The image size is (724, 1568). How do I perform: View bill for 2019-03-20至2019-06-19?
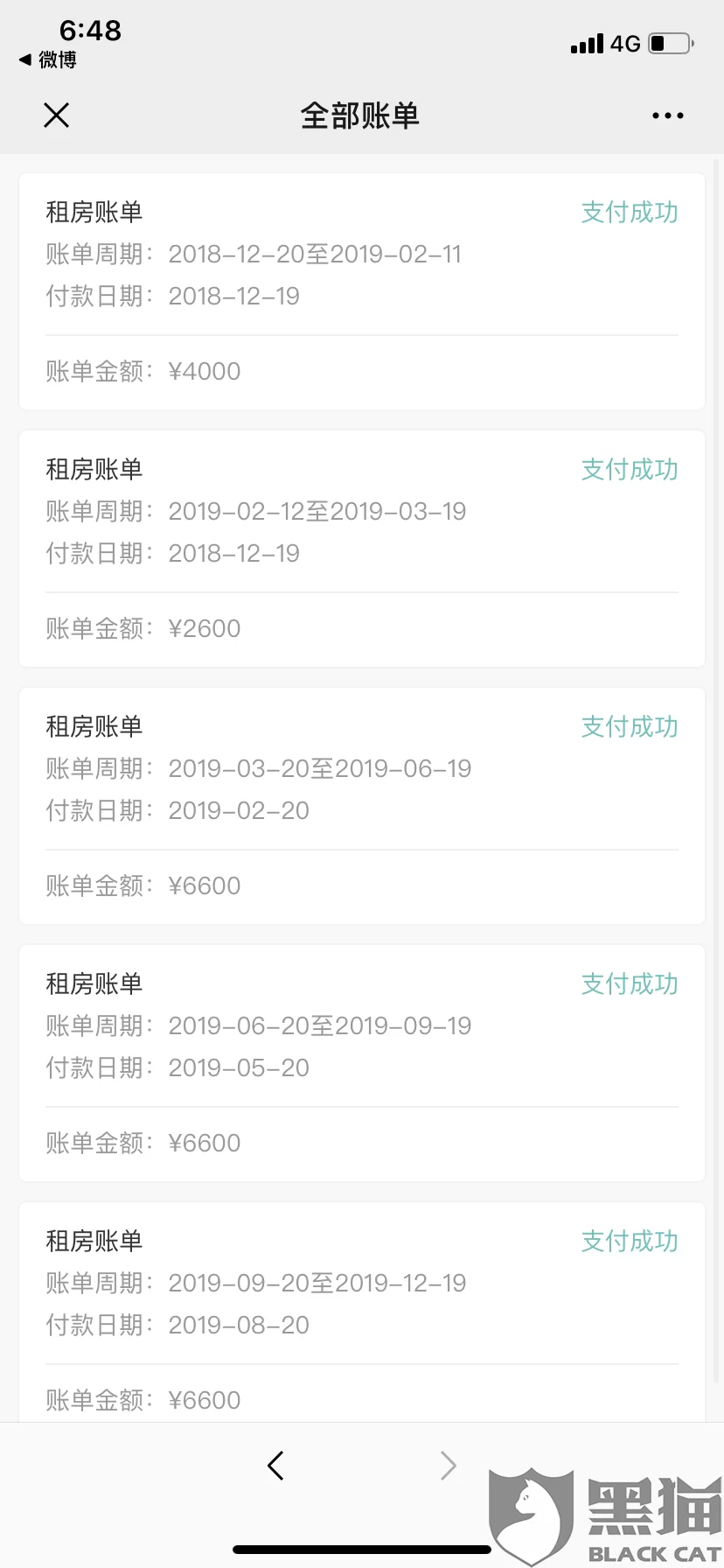point(362,806)
